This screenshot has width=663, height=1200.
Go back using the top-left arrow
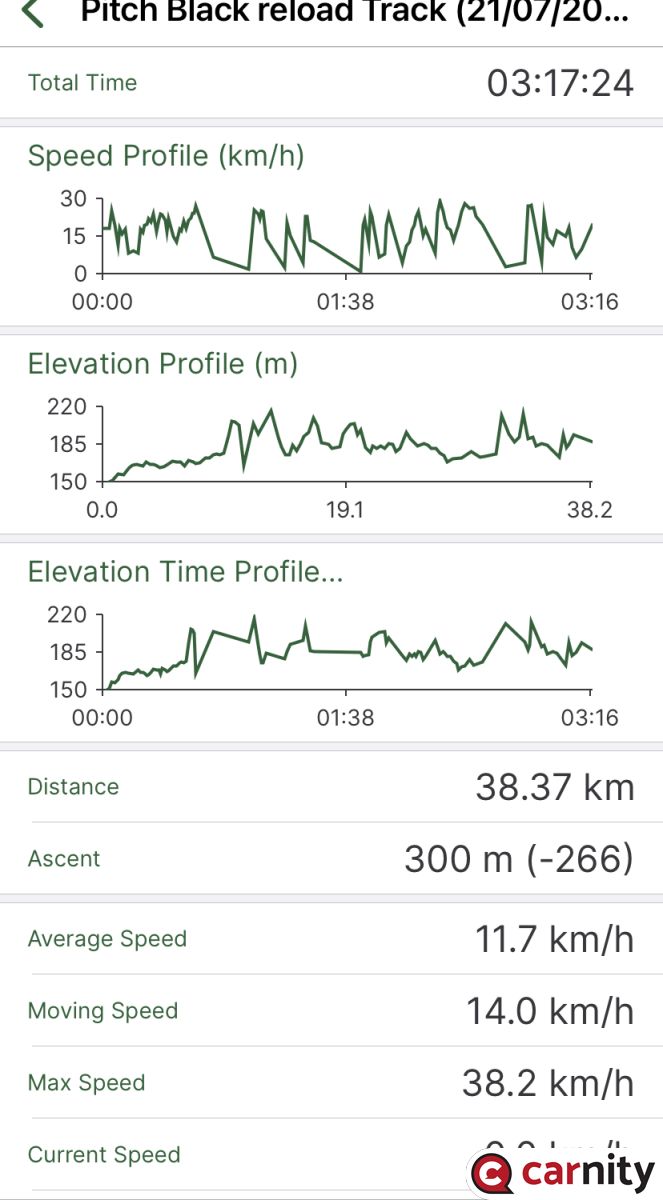tap(33, 13)
